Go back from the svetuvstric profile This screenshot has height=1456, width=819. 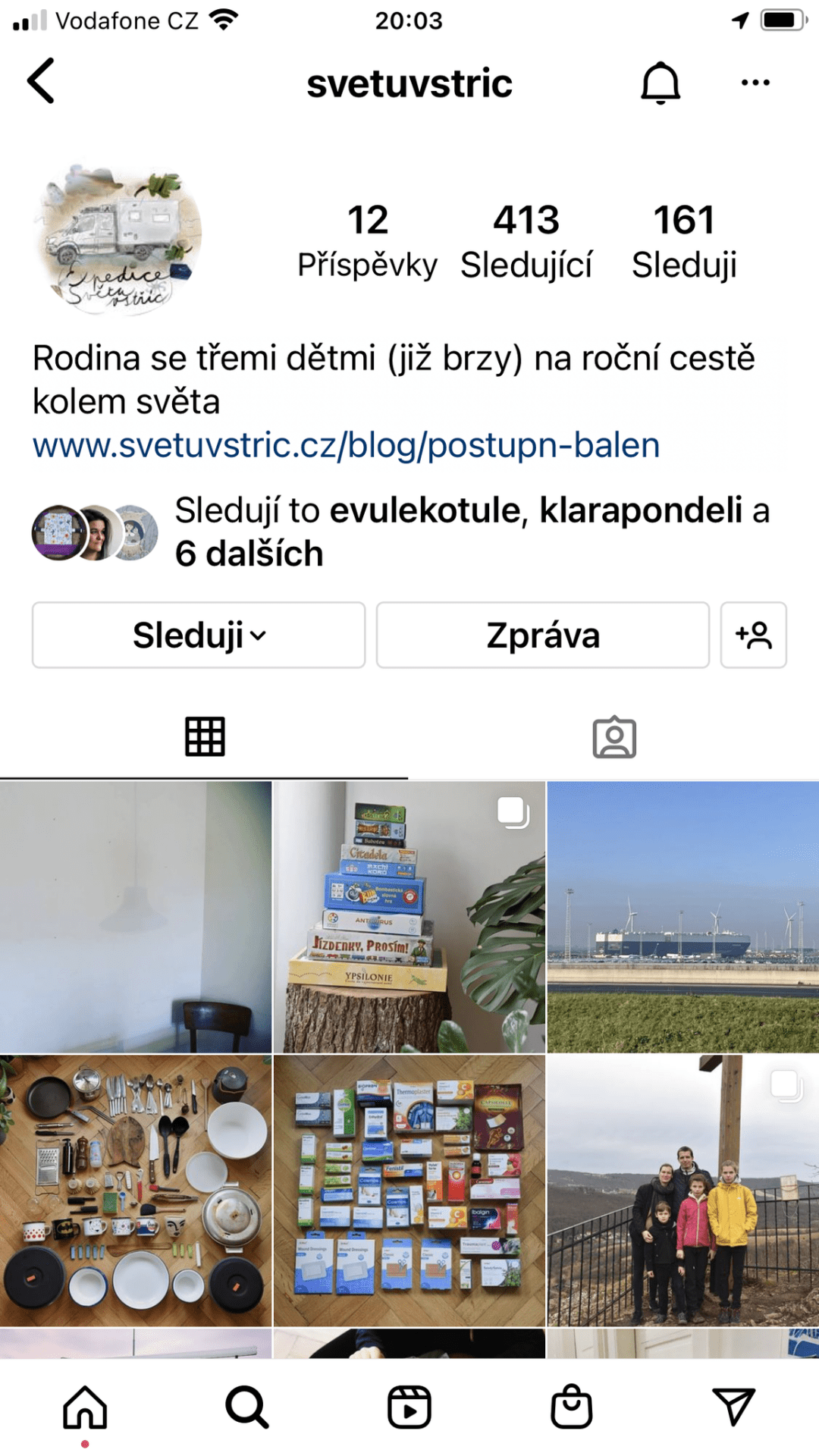click(x=42, y=81)
